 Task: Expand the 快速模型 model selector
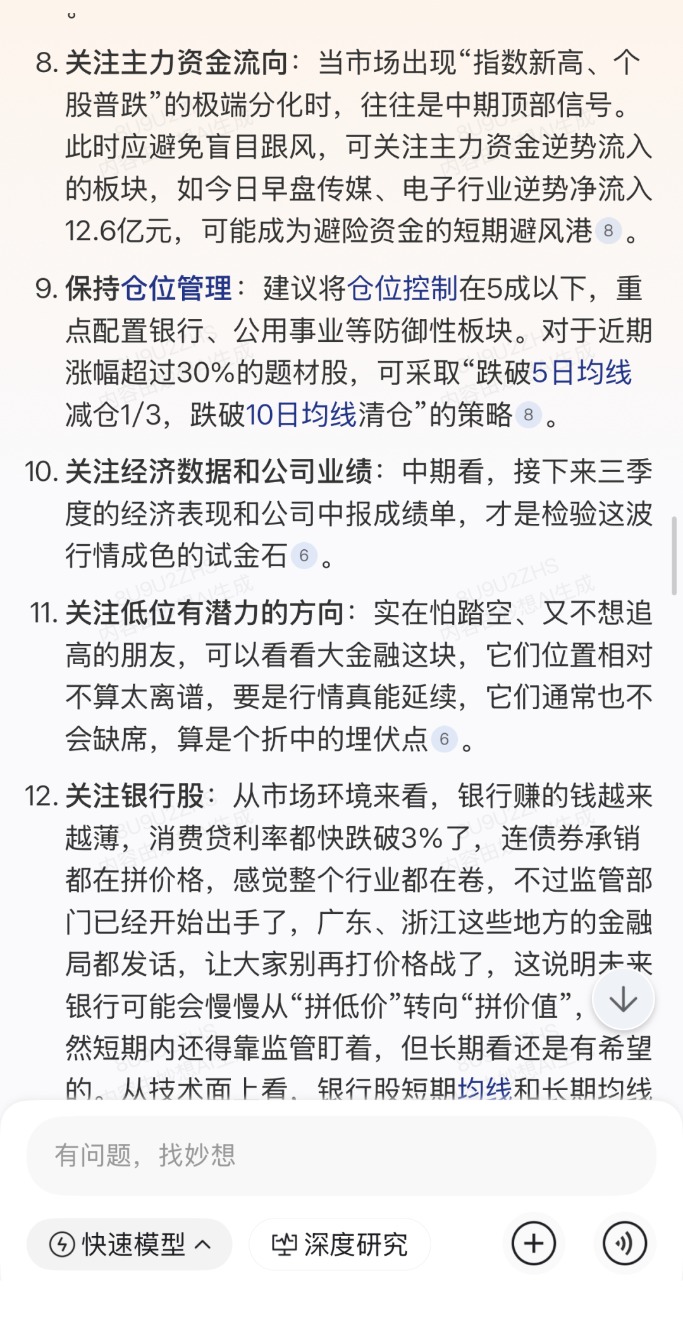(131, 1244)
